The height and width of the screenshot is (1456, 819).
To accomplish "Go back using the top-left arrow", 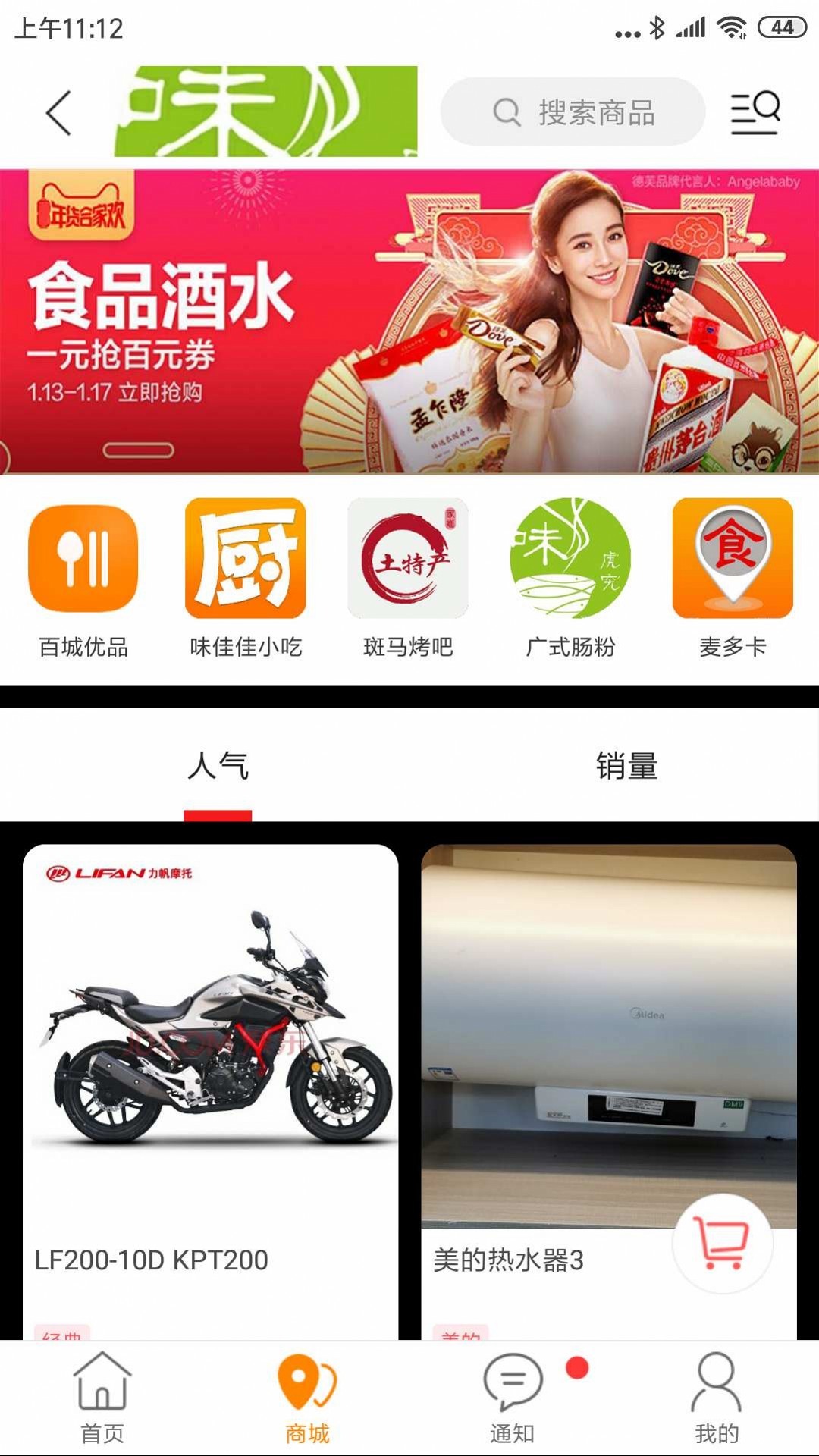I will point(58,113).
